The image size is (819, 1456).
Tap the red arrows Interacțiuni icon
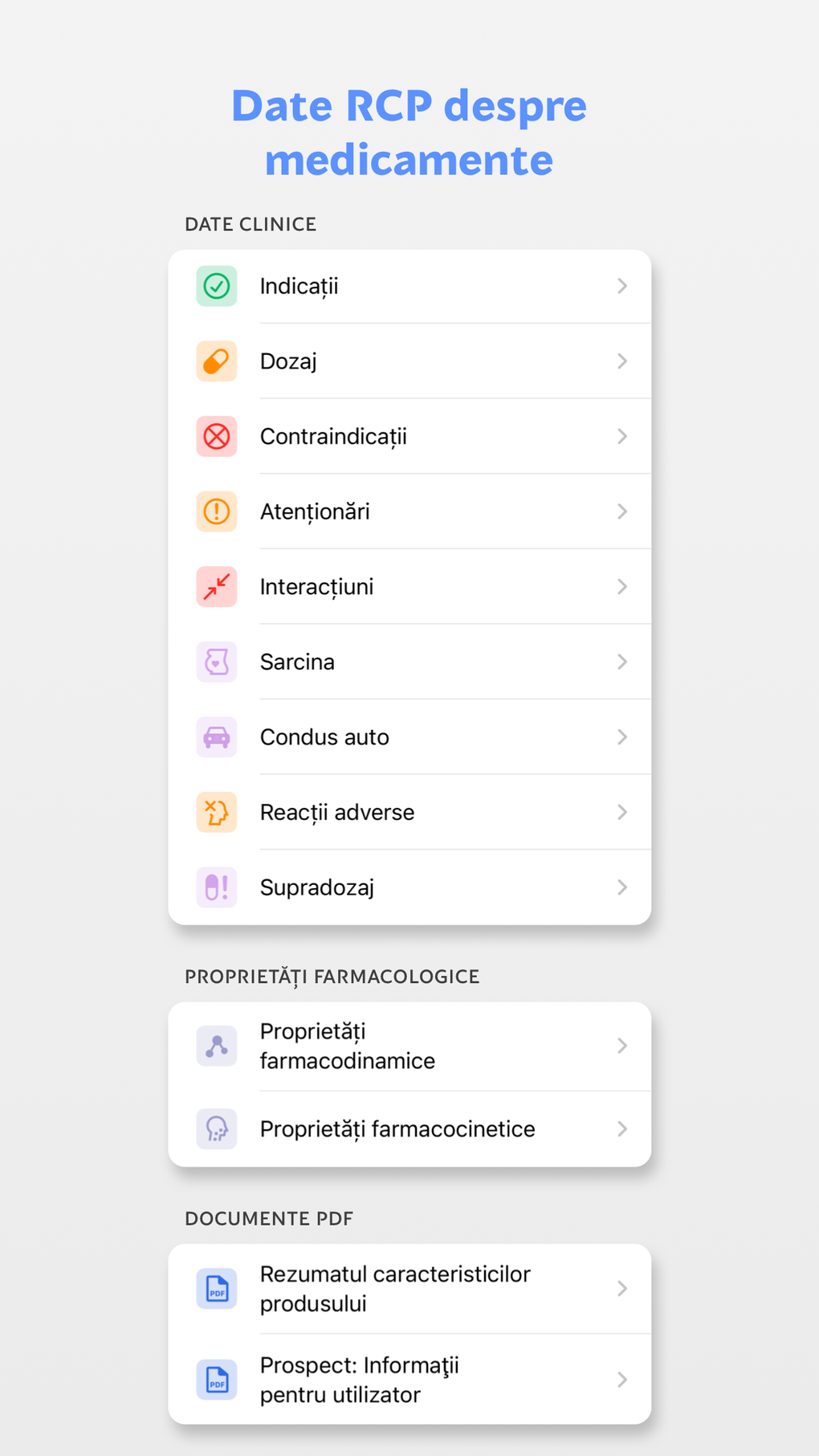pyautogui.click(x=216, y=586)
